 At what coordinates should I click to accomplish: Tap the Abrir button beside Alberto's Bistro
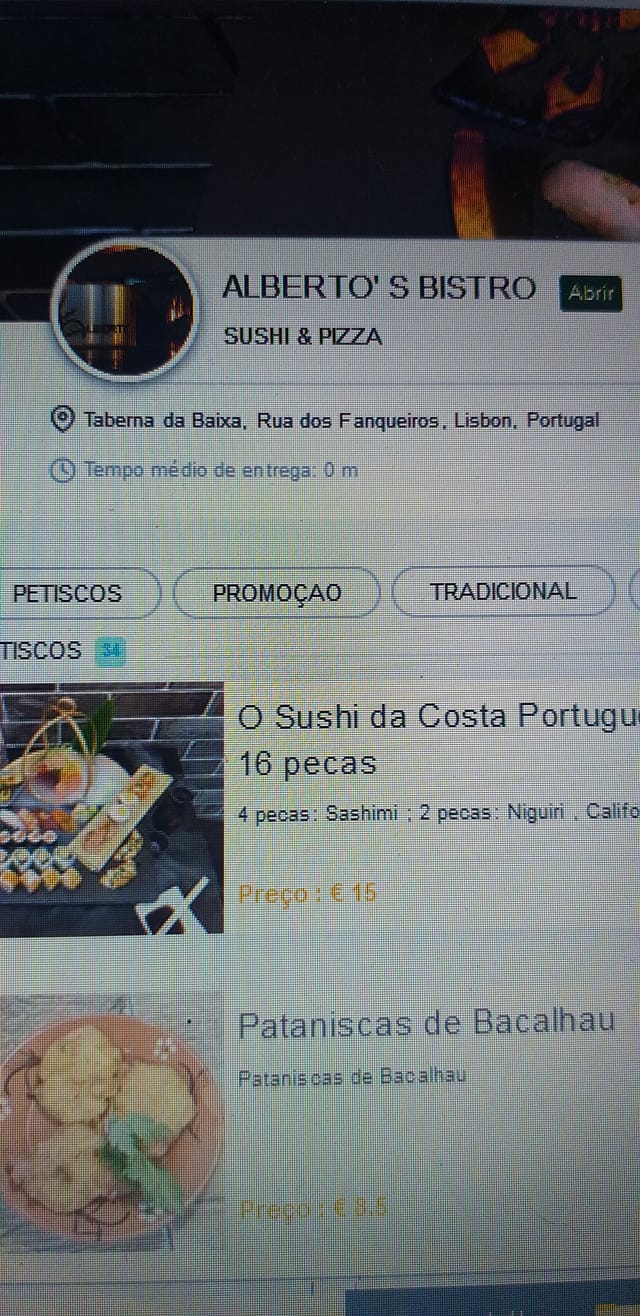(590, 294)
